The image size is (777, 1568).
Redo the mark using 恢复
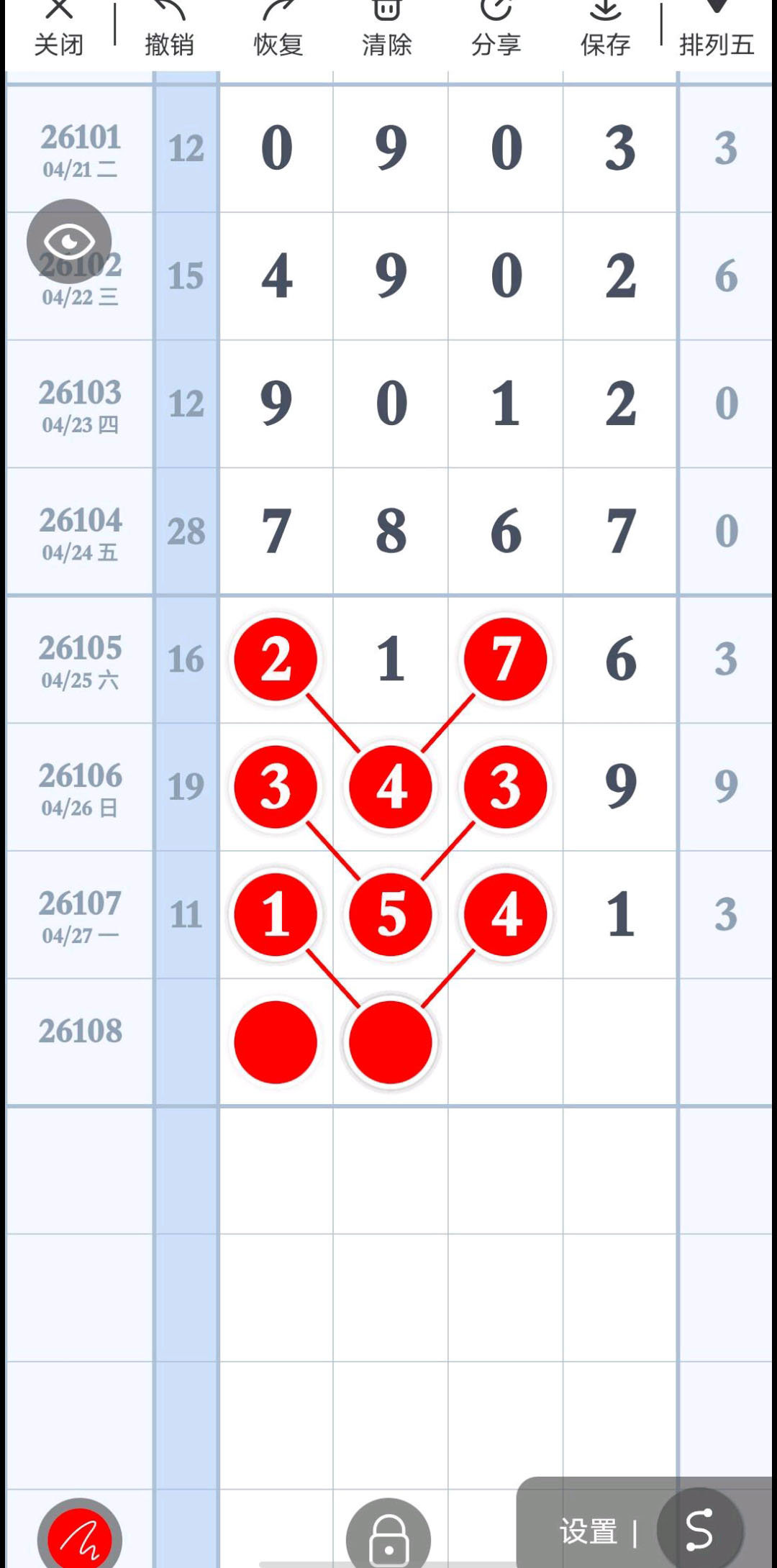tap(278, 29)
